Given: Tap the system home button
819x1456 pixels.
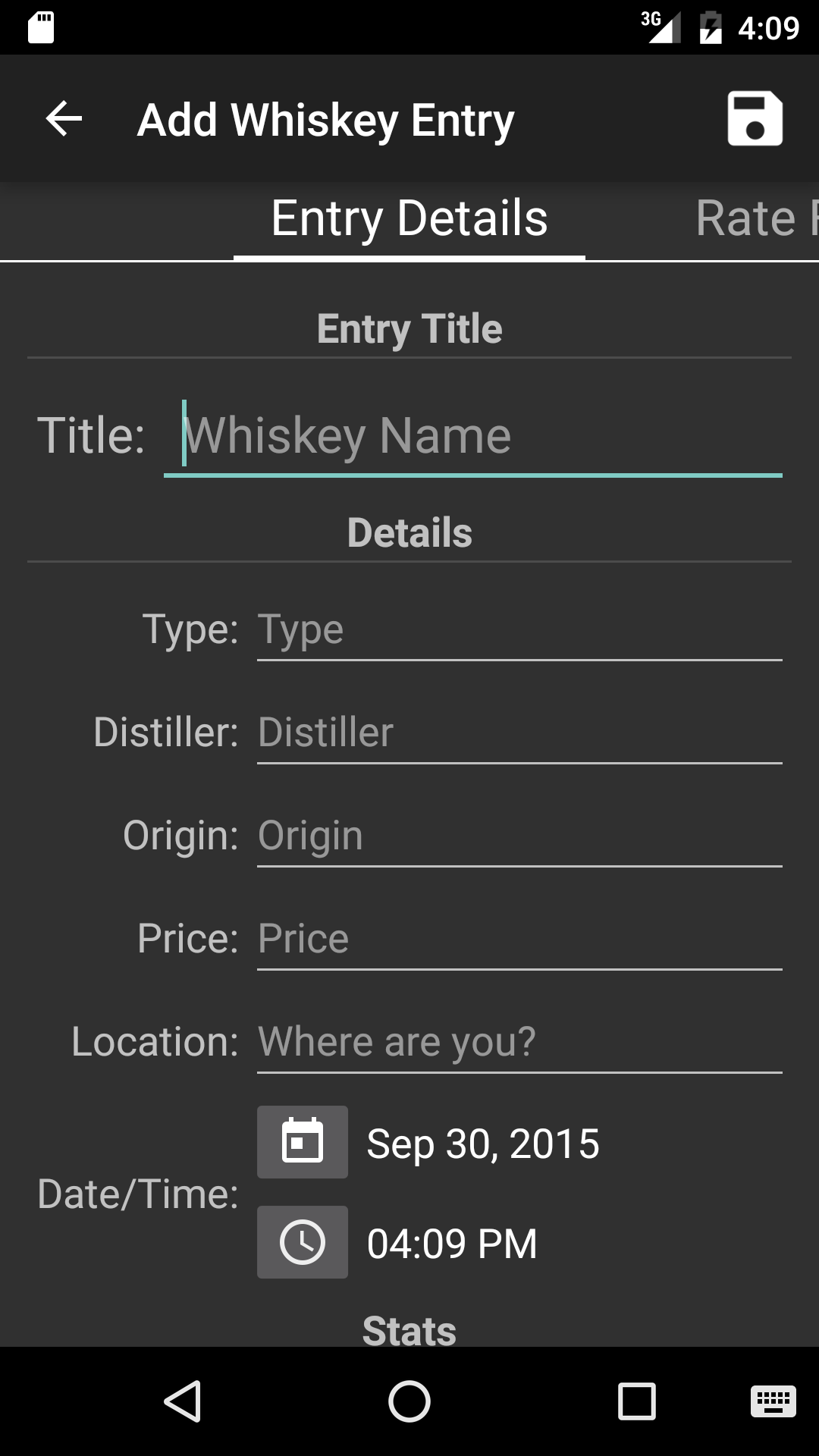Looking at the screenshot, I should 409,1401.
